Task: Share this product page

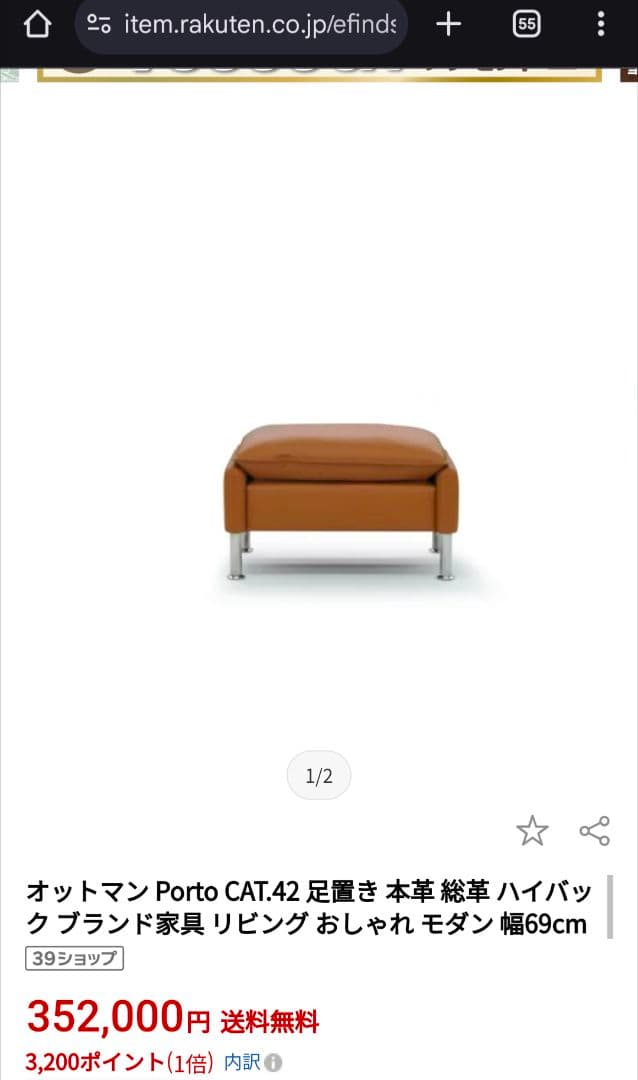Action: click(595, 830)
